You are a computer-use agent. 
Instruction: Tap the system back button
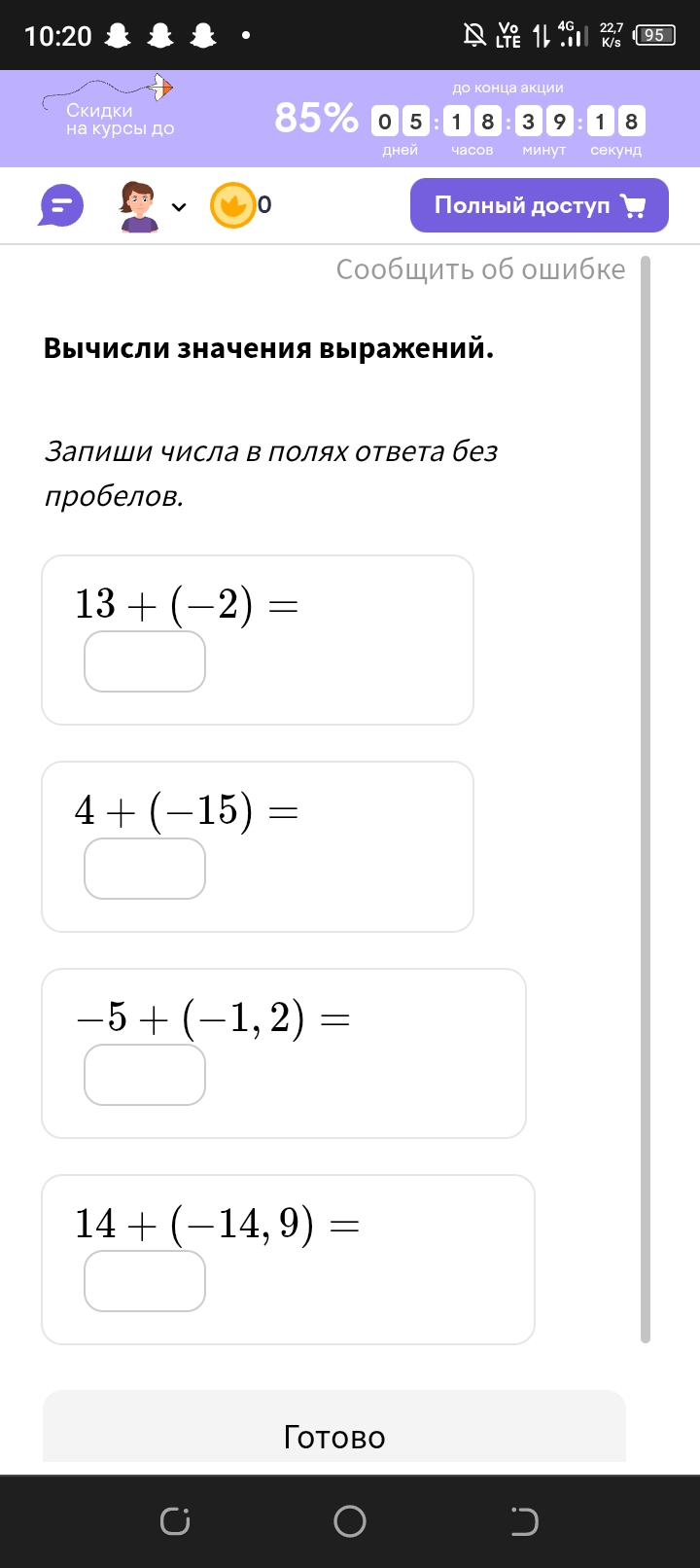pos(524,1521)
